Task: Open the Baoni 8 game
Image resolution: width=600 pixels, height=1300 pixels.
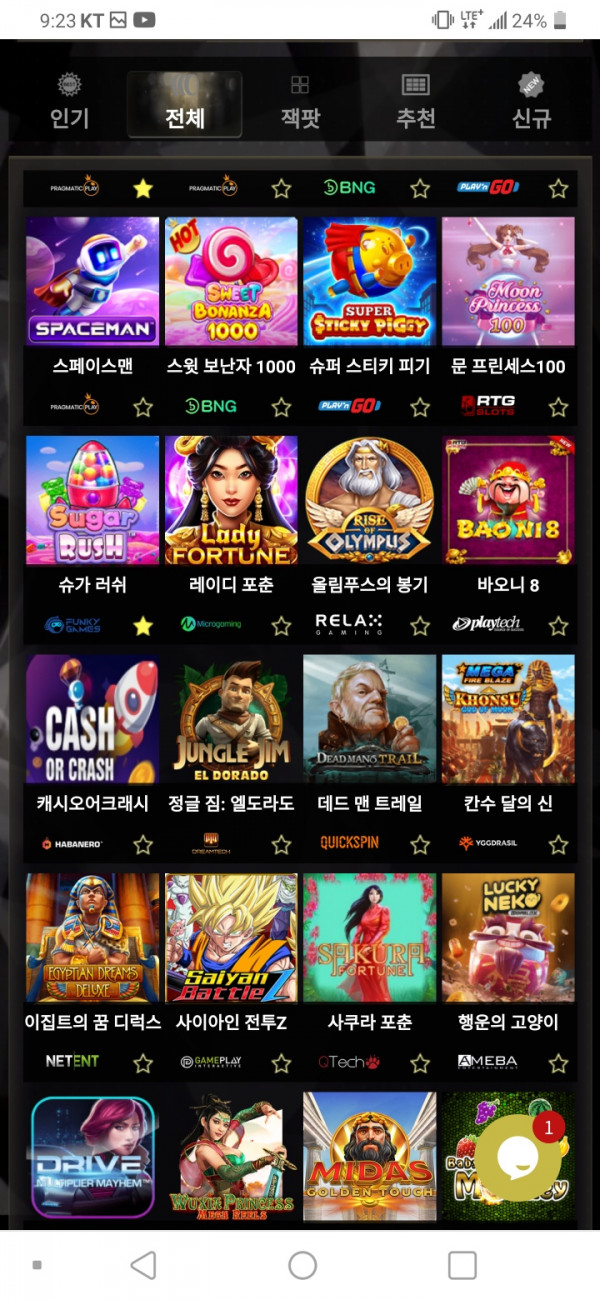Action: [508, 500]
